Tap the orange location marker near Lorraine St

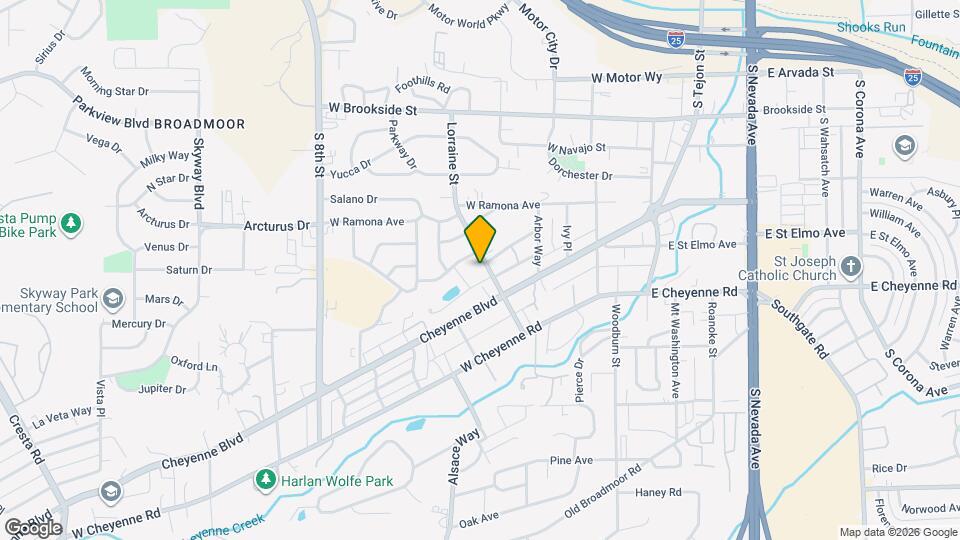tap(480, 239)
